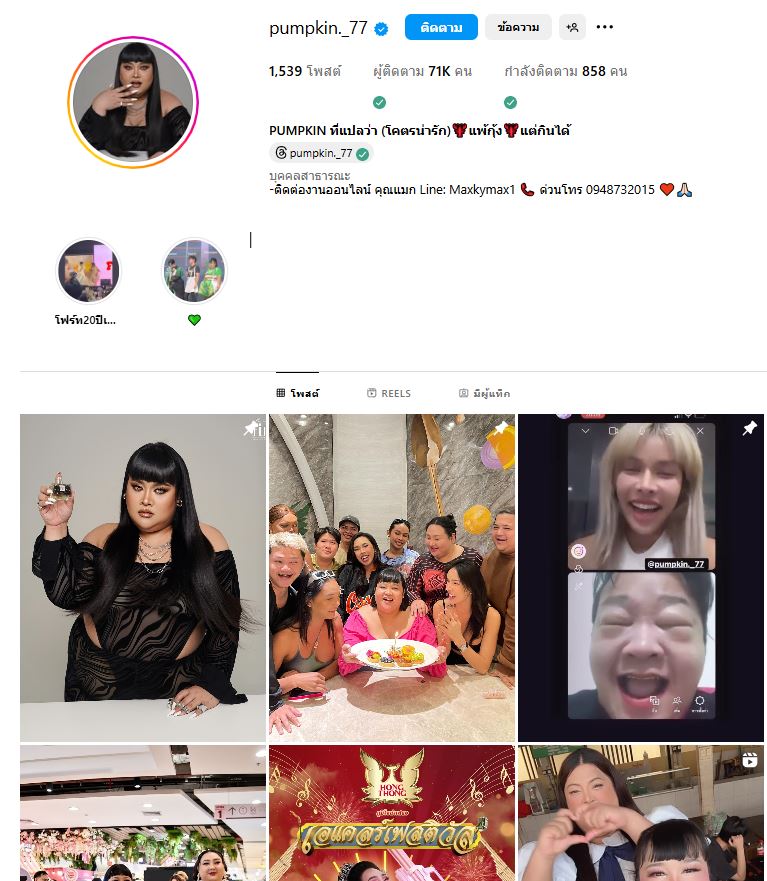Image resolution: width=767 pixels, height=881 pixels.
Task: Open the โฟร์ท20ปี story highlight
Action: tap(89, 271)
